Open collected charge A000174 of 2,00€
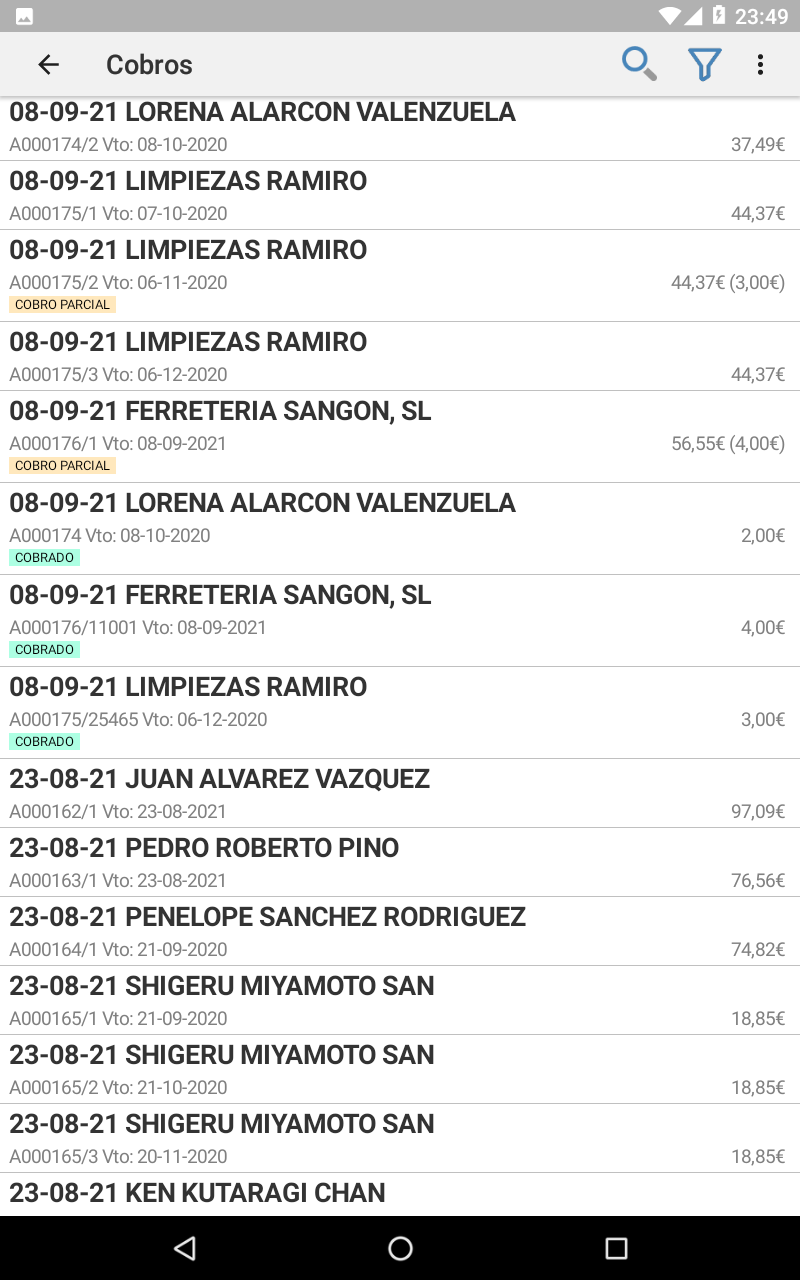The height and width of the screenshot is (1280, 800). (400, 529)
